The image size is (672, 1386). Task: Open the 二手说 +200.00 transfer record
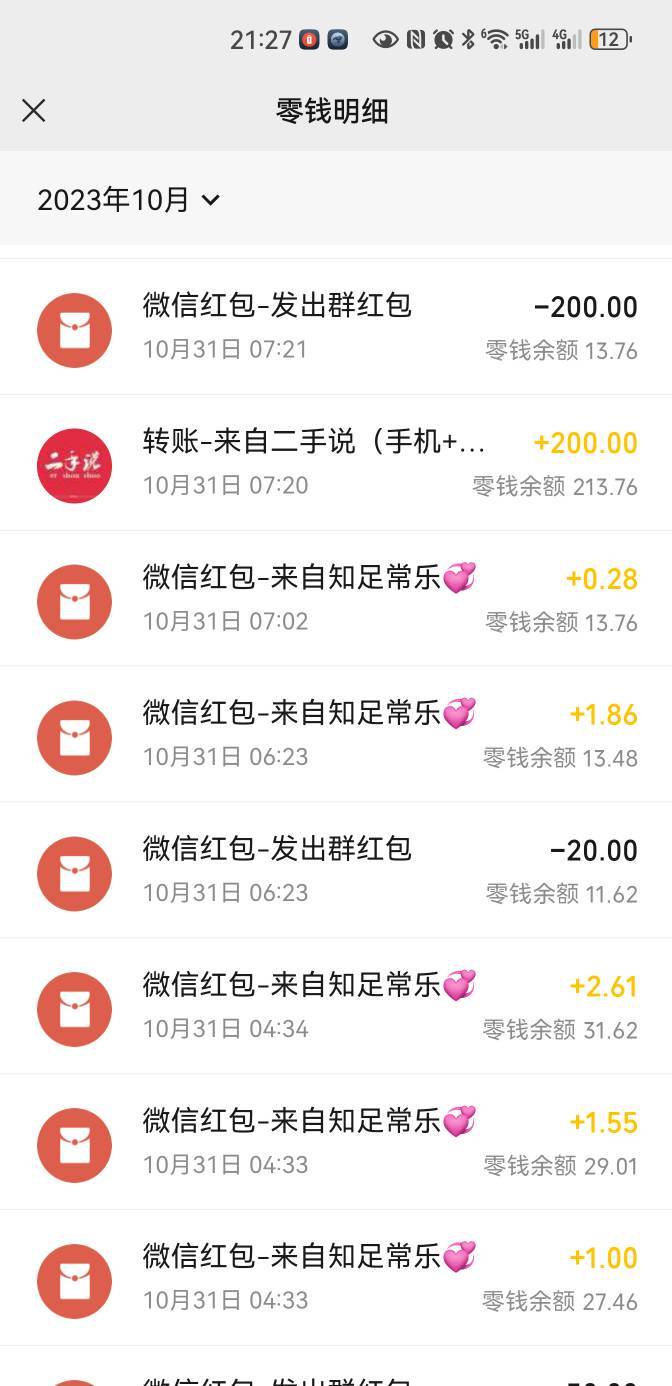pos(336,463)
